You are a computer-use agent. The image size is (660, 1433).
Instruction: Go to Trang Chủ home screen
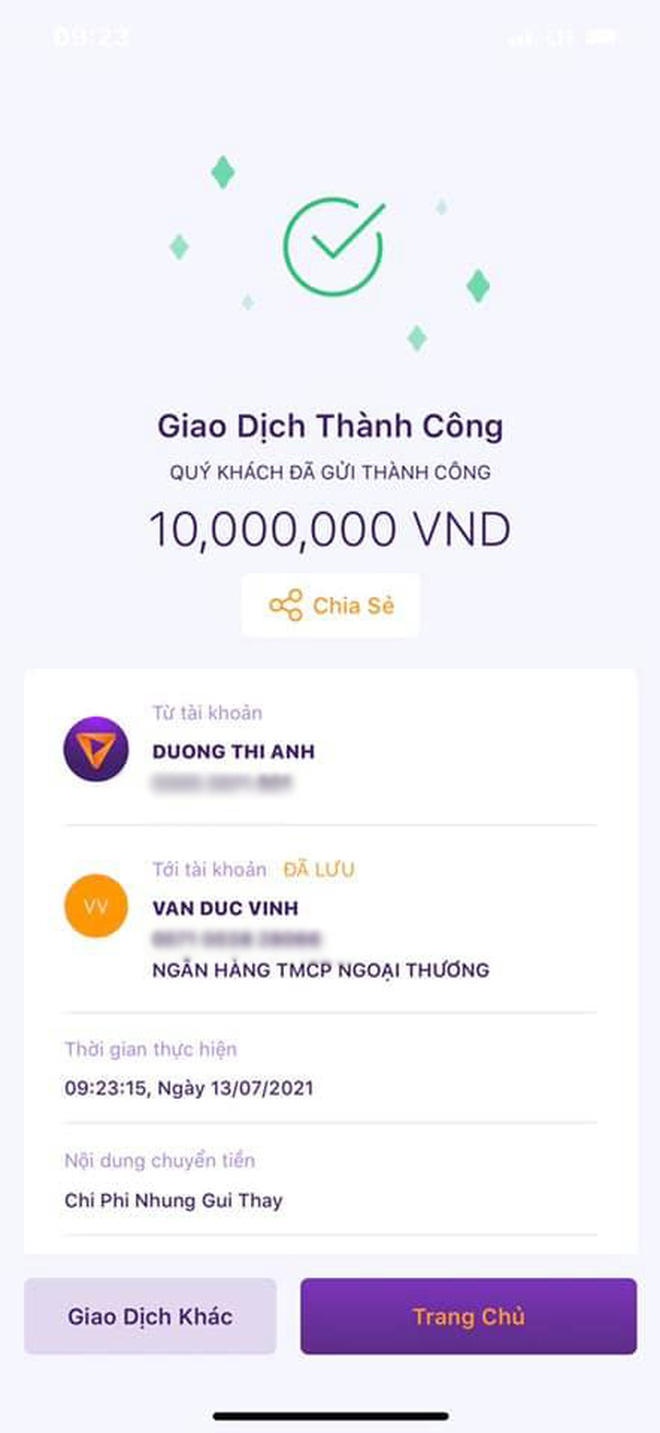click(x=468, y=1316)
